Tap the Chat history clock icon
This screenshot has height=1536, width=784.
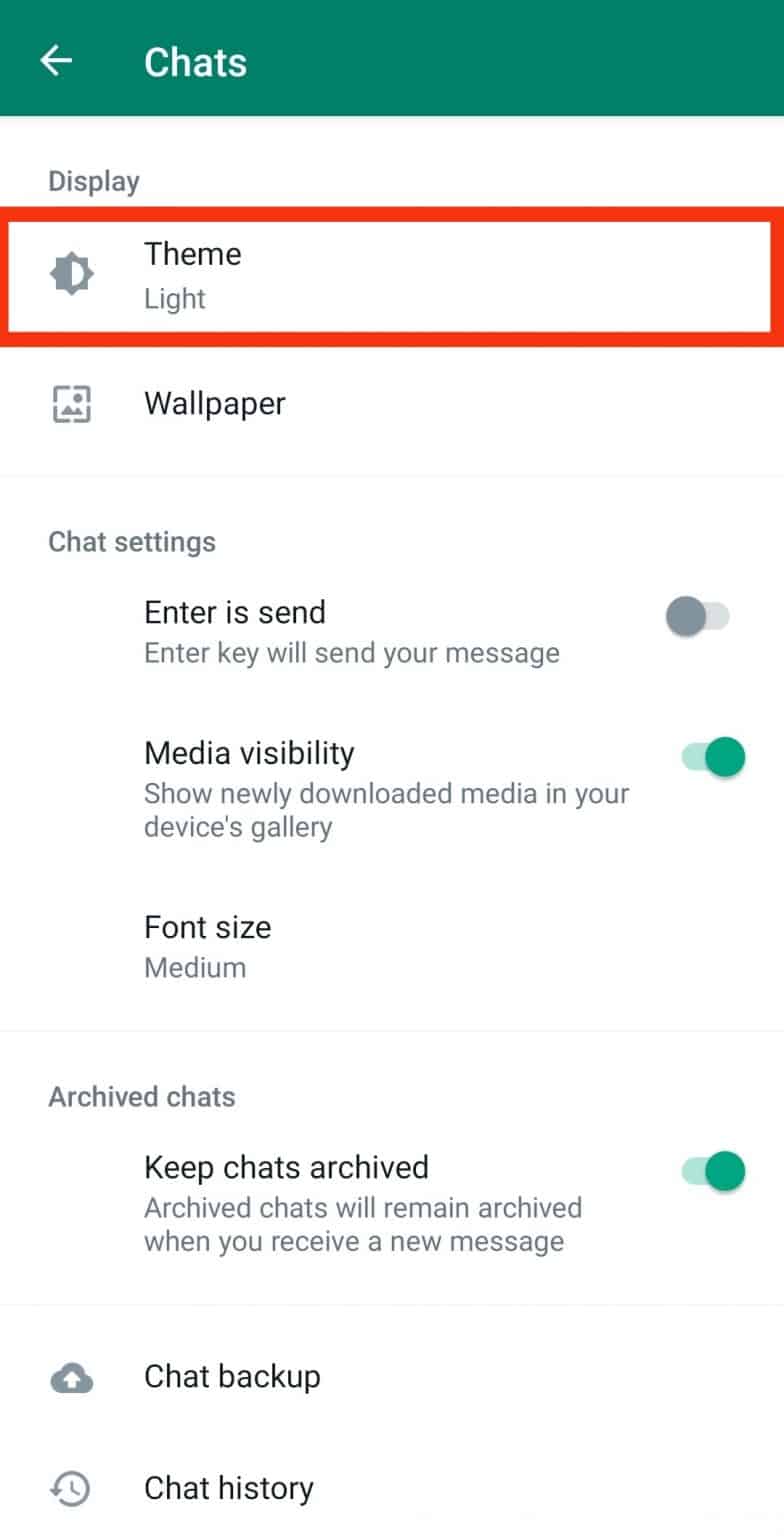pyautogui.click(x=71, y=1488)
